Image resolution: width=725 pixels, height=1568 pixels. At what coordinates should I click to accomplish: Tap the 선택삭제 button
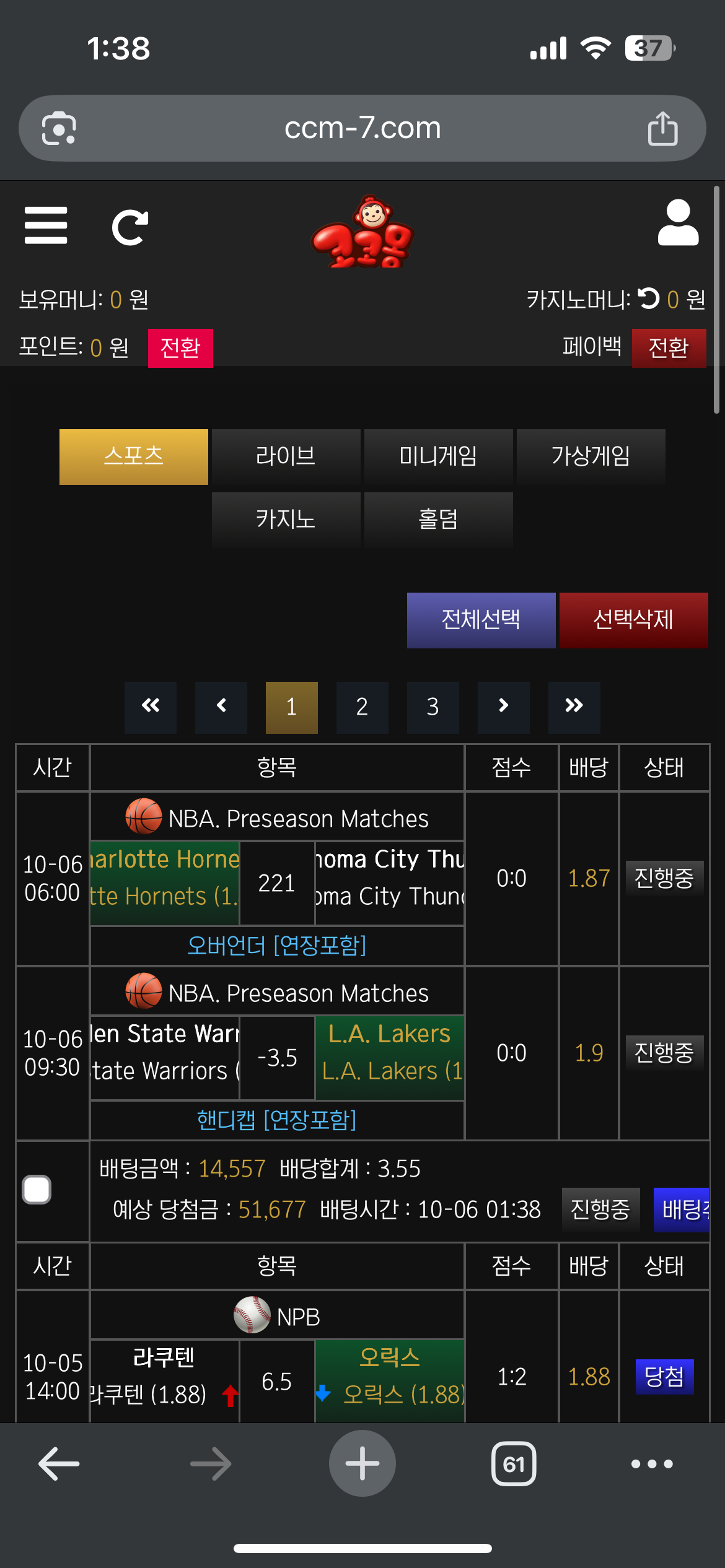tap(633, 620)
